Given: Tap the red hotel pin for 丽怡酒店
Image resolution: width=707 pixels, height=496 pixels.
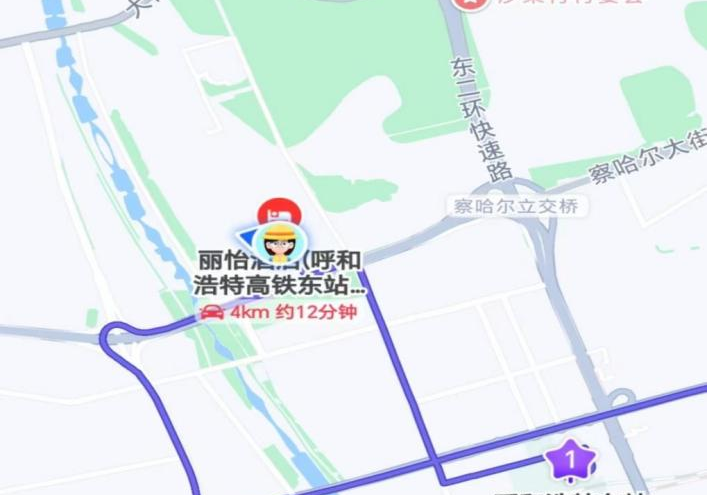Looking at the screenshot, I should (x=279, y=212).
